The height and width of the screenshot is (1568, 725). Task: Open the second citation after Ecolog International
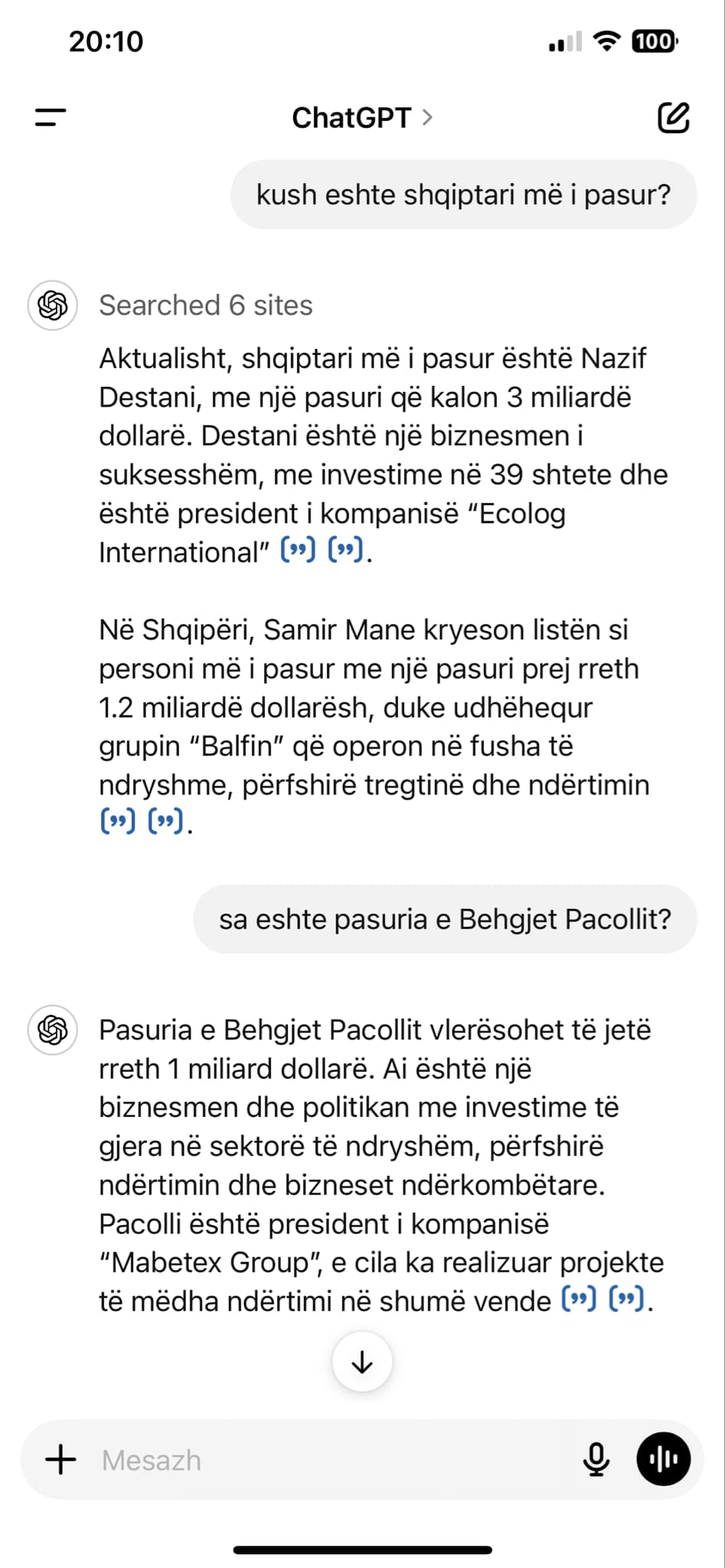(x=345, y=550)
